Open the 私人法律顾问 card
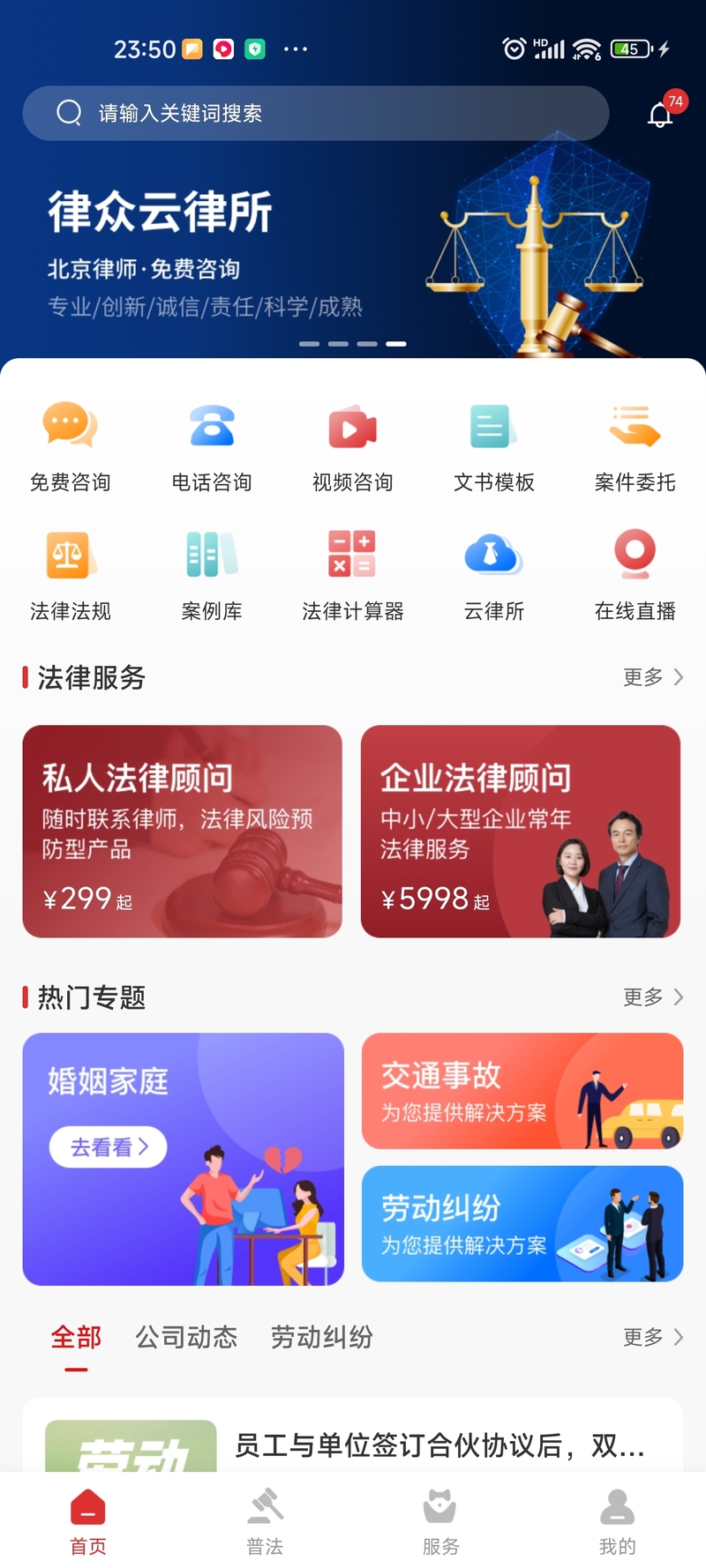 tap(182, 831)
